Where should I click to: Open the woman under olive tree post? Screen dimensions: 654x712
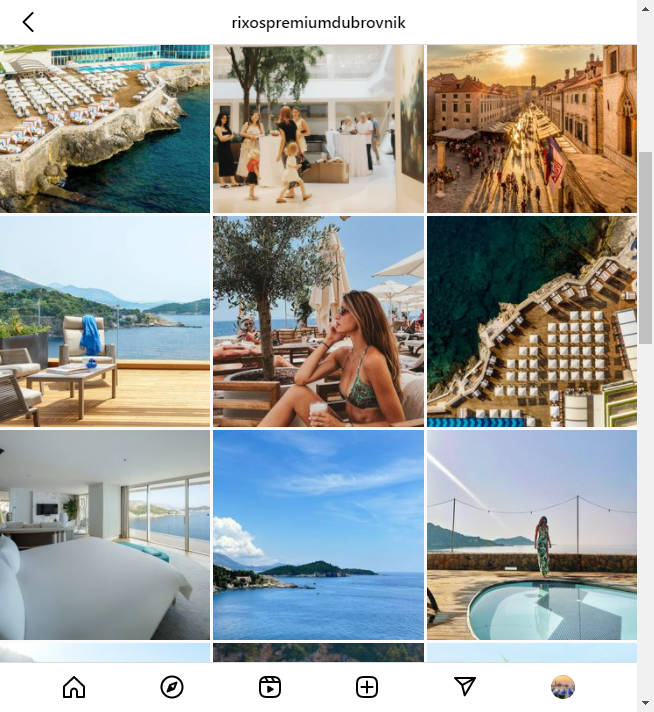click(x=318, y=321)
